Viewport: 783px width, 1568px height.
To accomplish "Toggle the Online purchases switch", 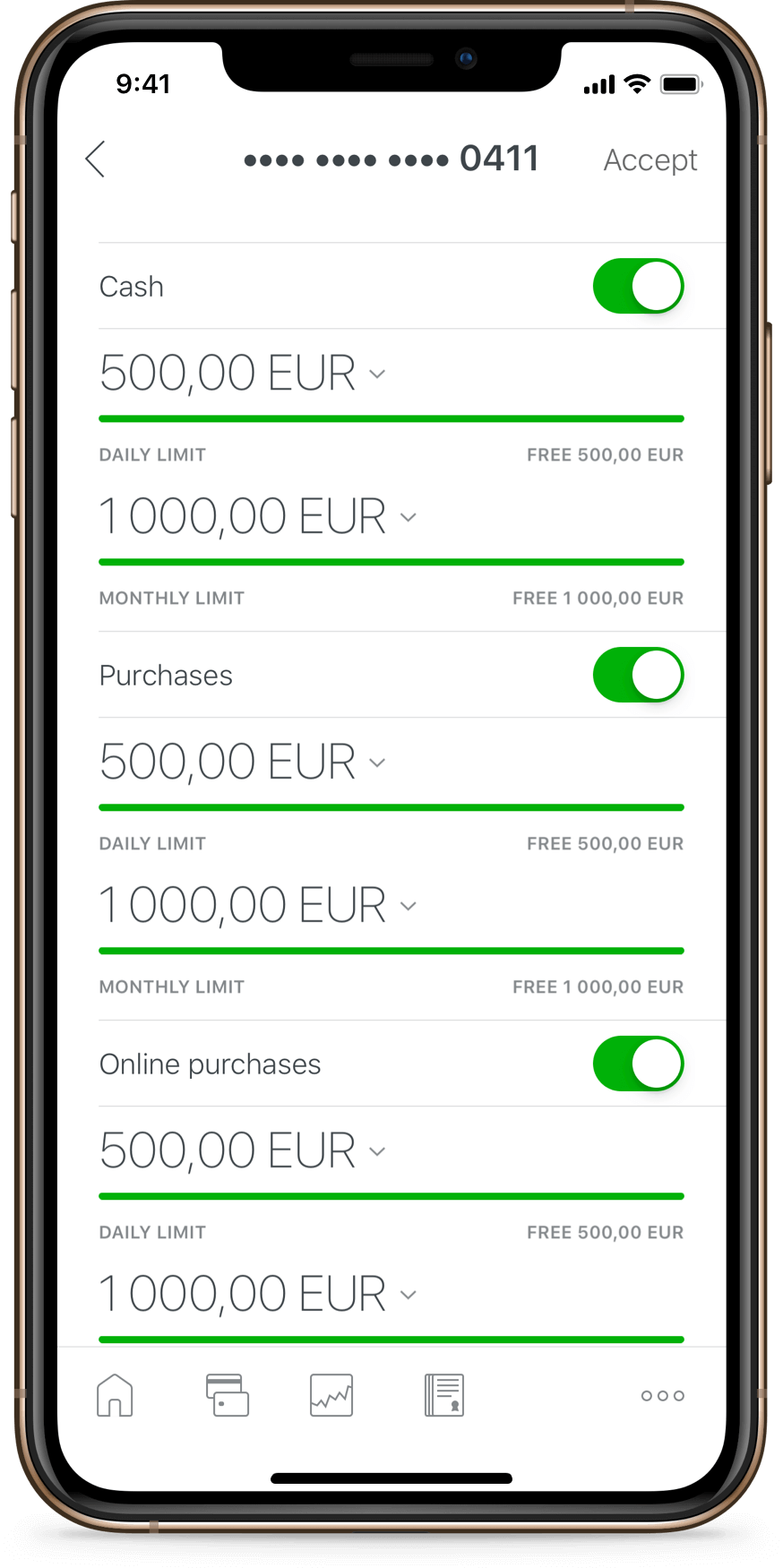I will [x=638, y=1064].
